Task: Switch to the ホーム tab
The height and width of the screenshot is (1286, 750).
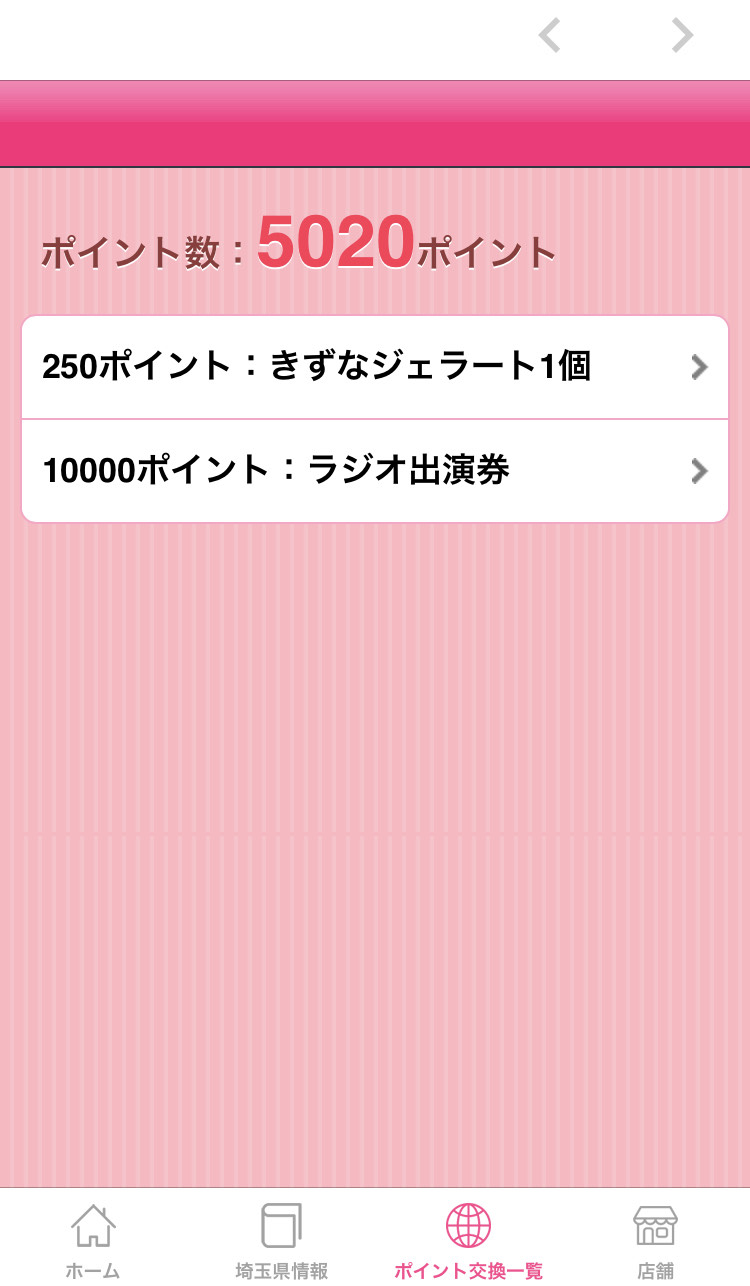Action: 93,1240
